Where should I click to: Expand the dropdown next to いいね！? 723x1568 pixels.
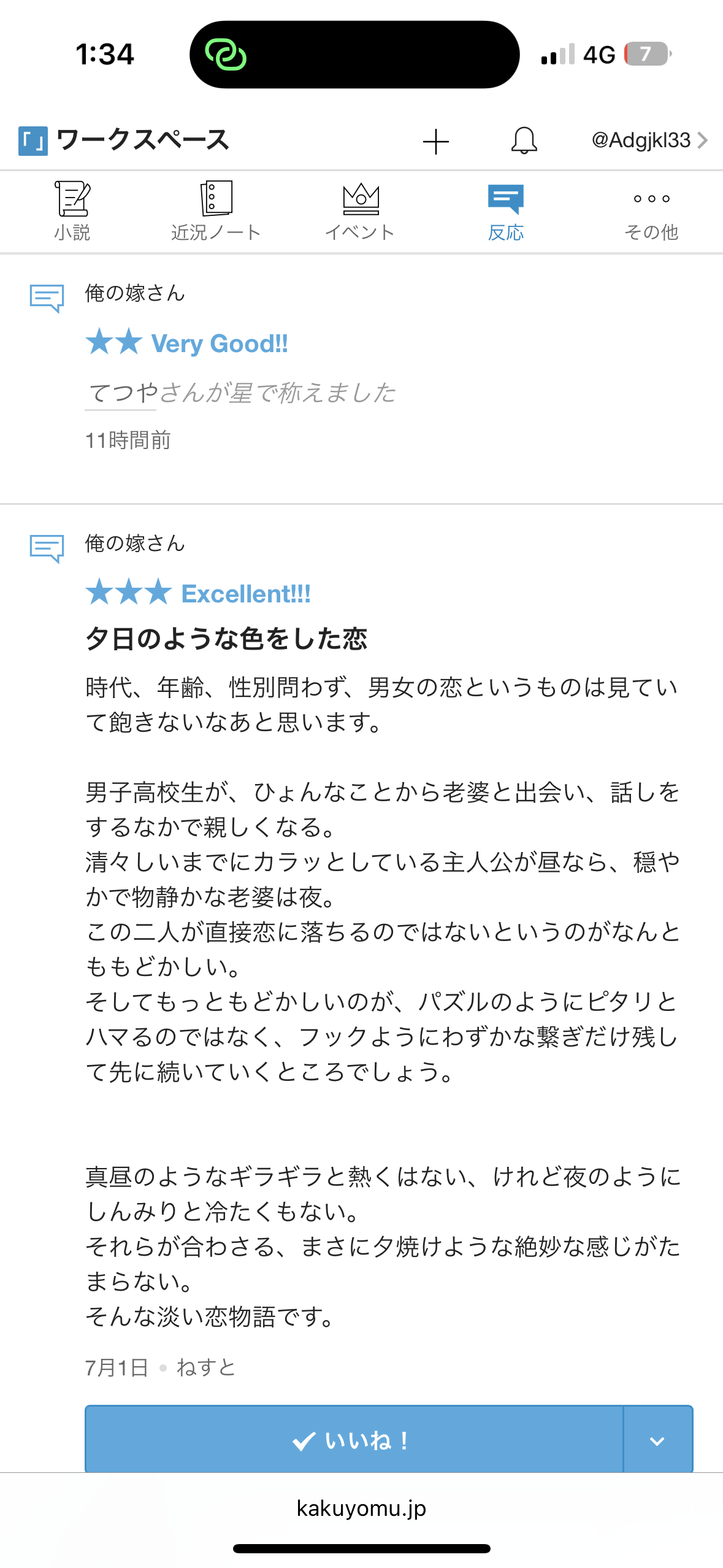tap(657, 1440)
